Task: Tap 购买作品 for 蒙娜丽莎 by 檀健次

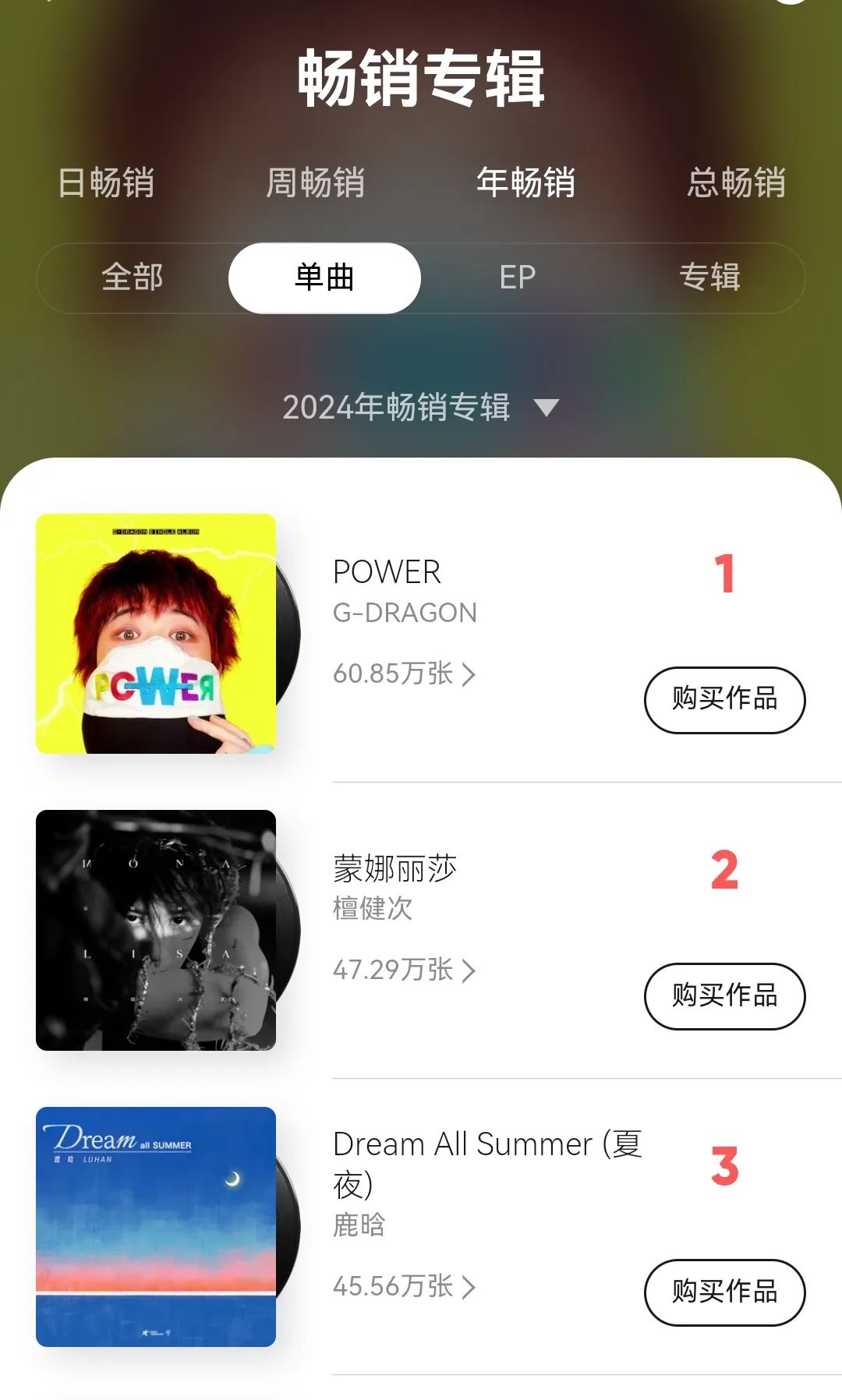Action: coord(725,996)
